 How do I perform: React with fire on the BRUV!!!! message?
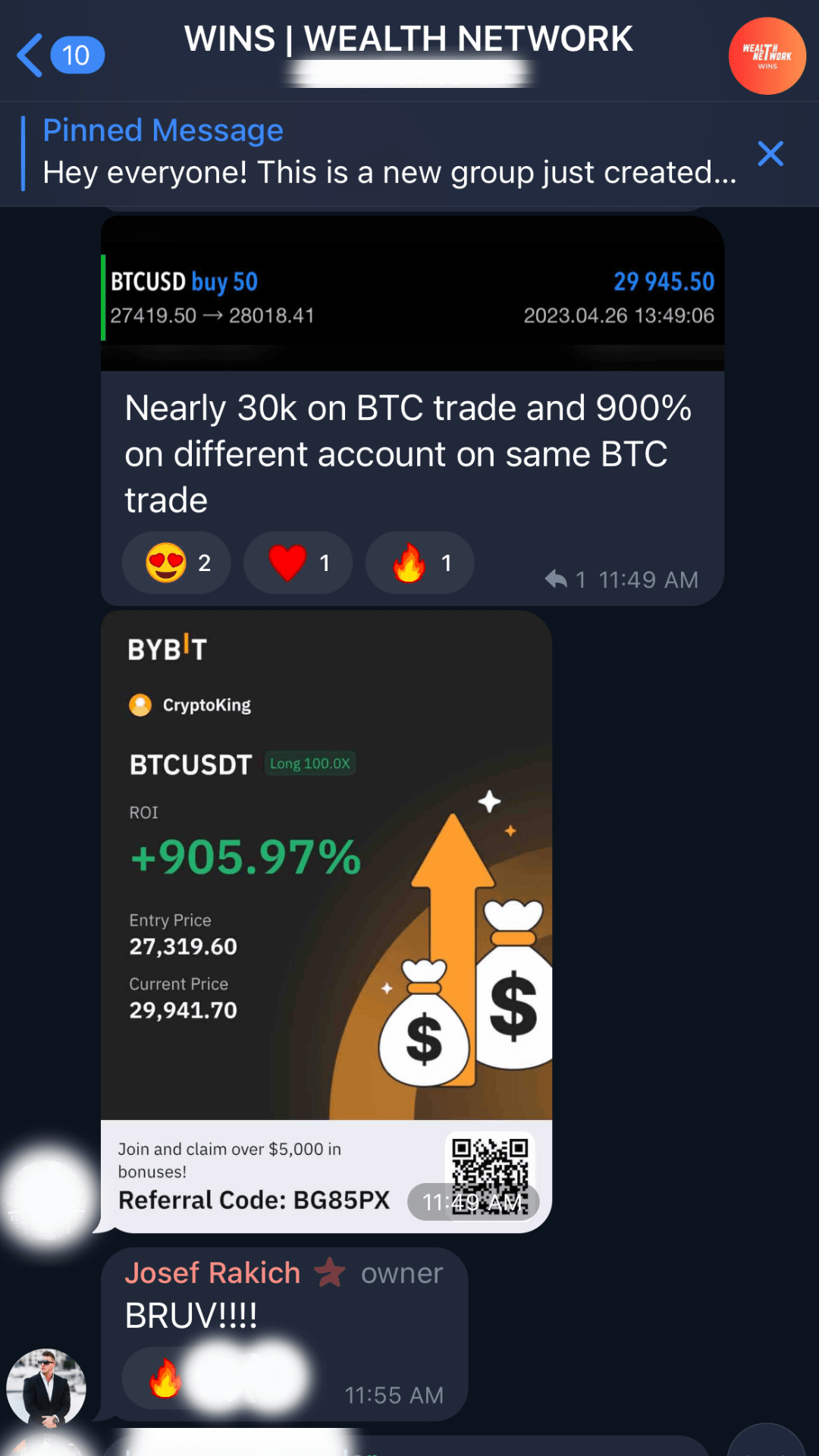165,1377
